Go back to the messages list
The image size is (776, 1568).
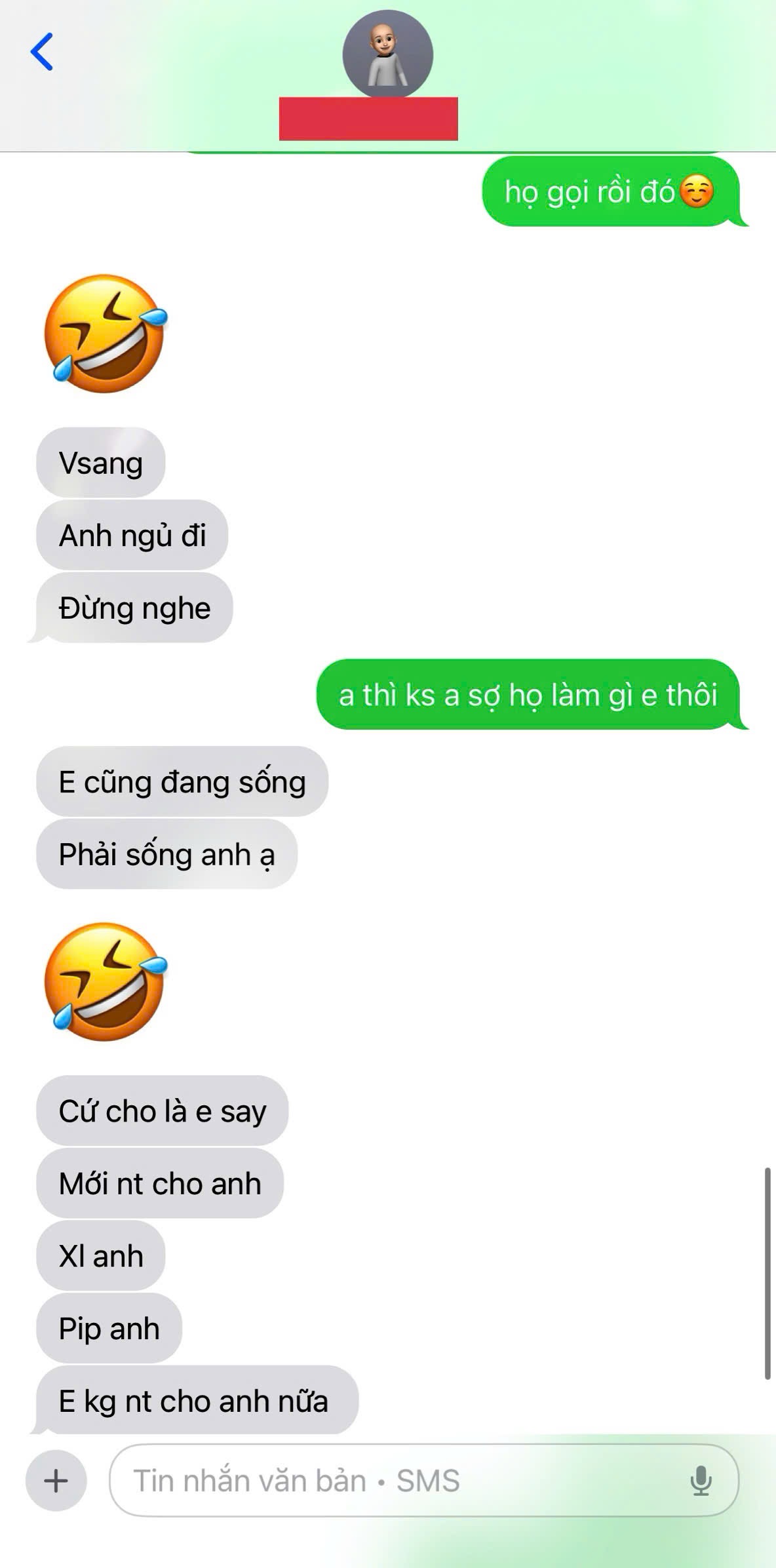(42, 52)
